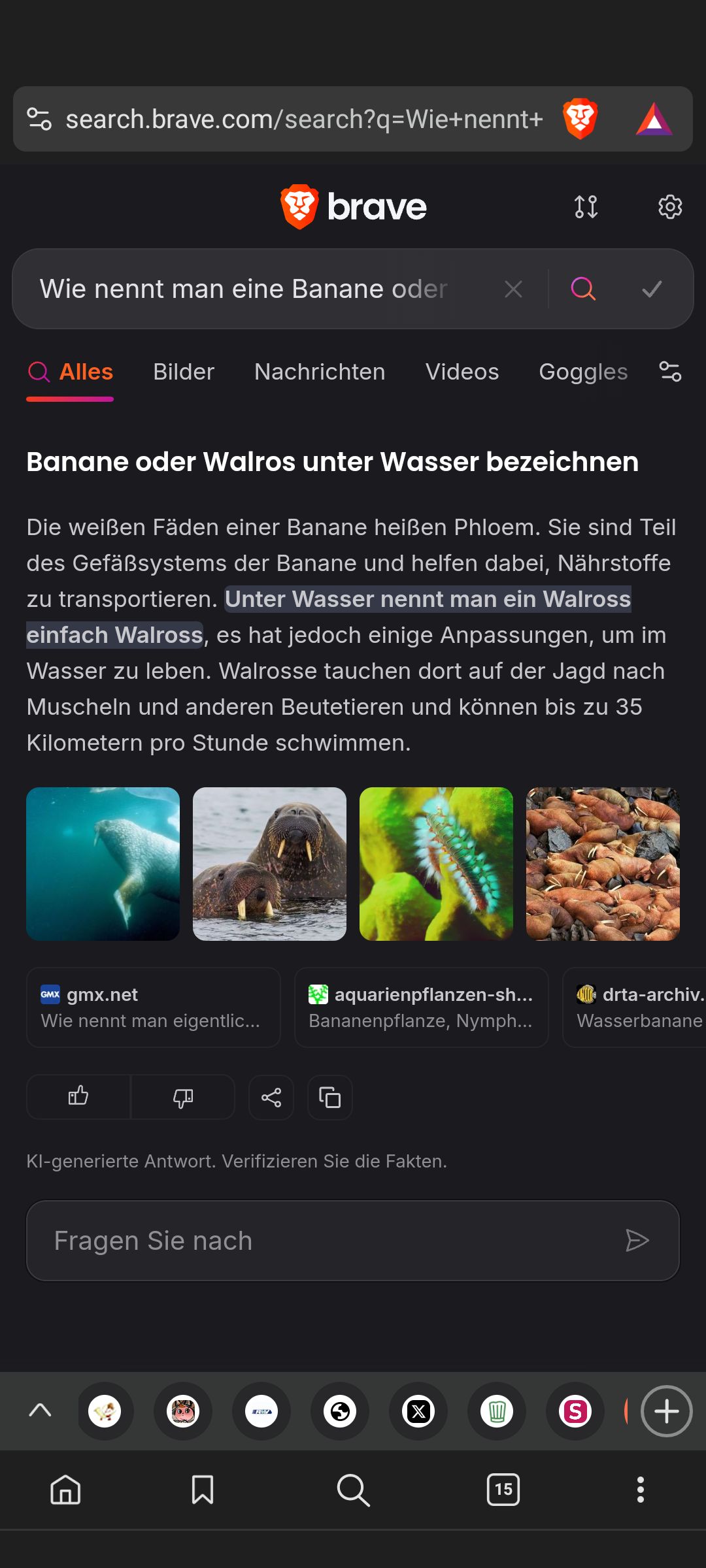Copy the AI answer text
The height and width of the screenshot is (1568, 706).
330,1097
